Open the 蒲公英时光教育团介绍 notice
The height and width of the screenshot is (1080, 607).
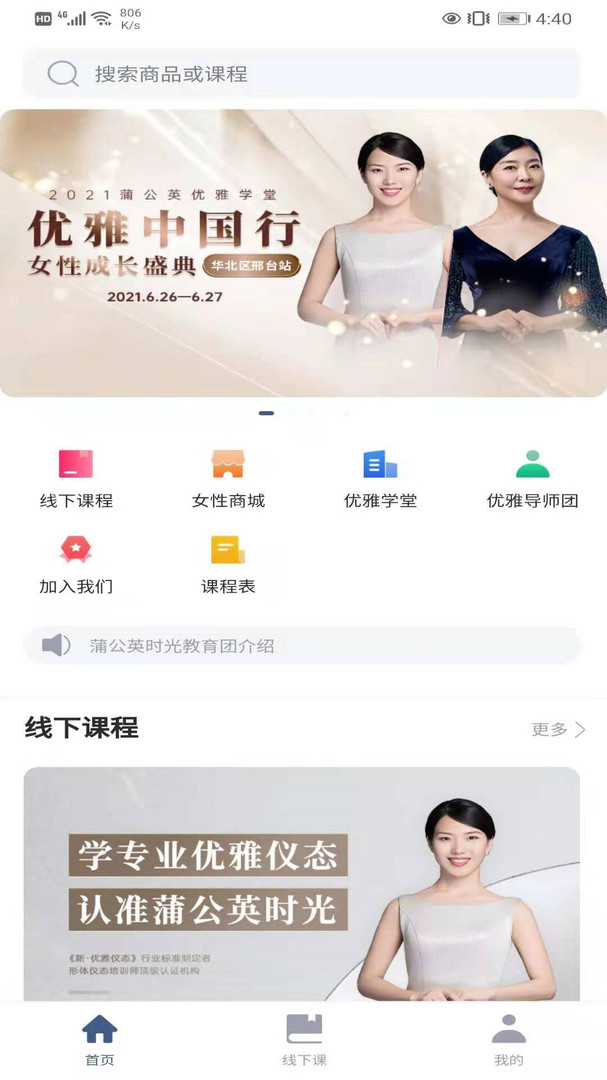click(x=300, y=645)
